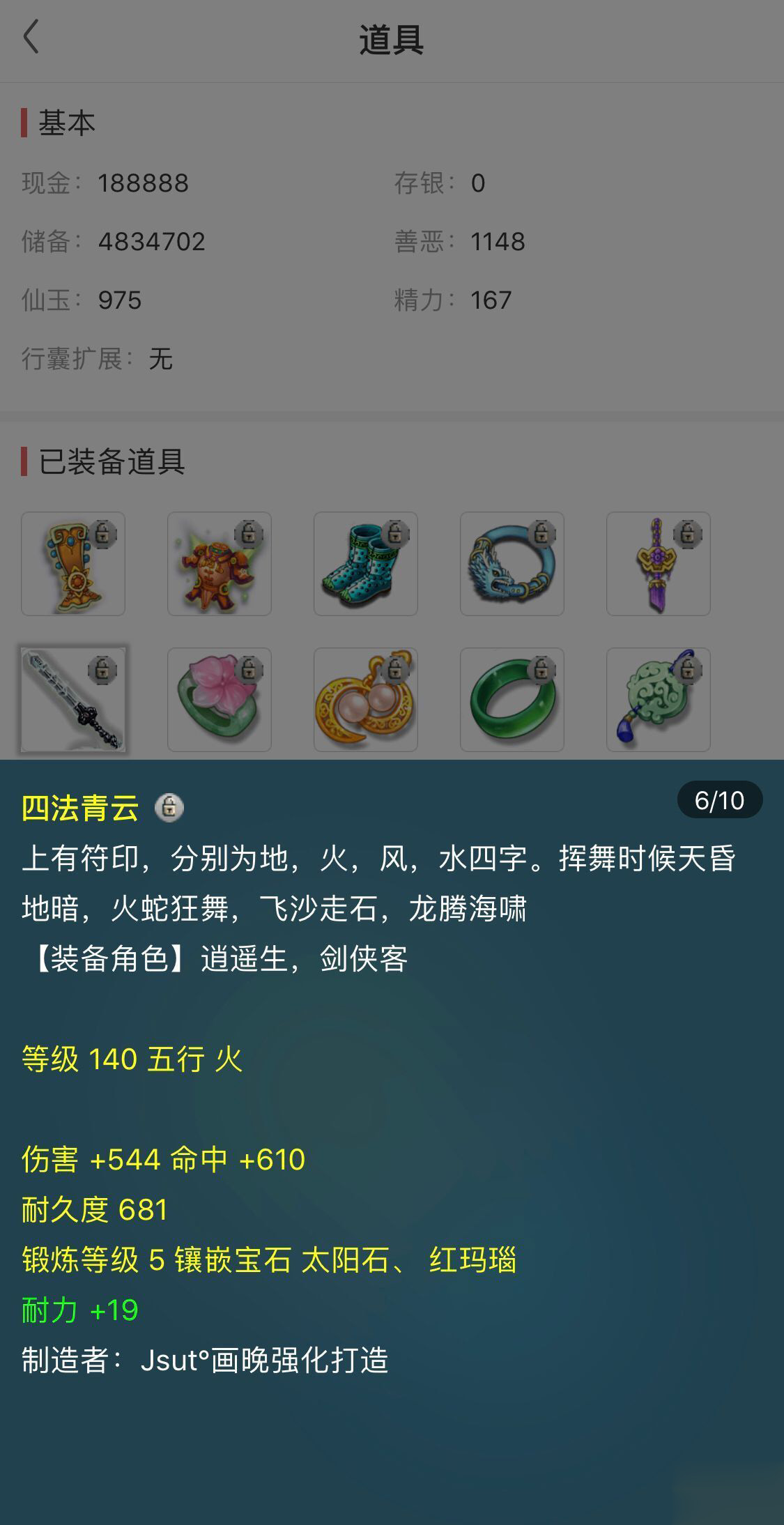The width and height of the screenshot is (784, 1525).
Task: Select the blue dragon ring item
Action: coord(512,564)
